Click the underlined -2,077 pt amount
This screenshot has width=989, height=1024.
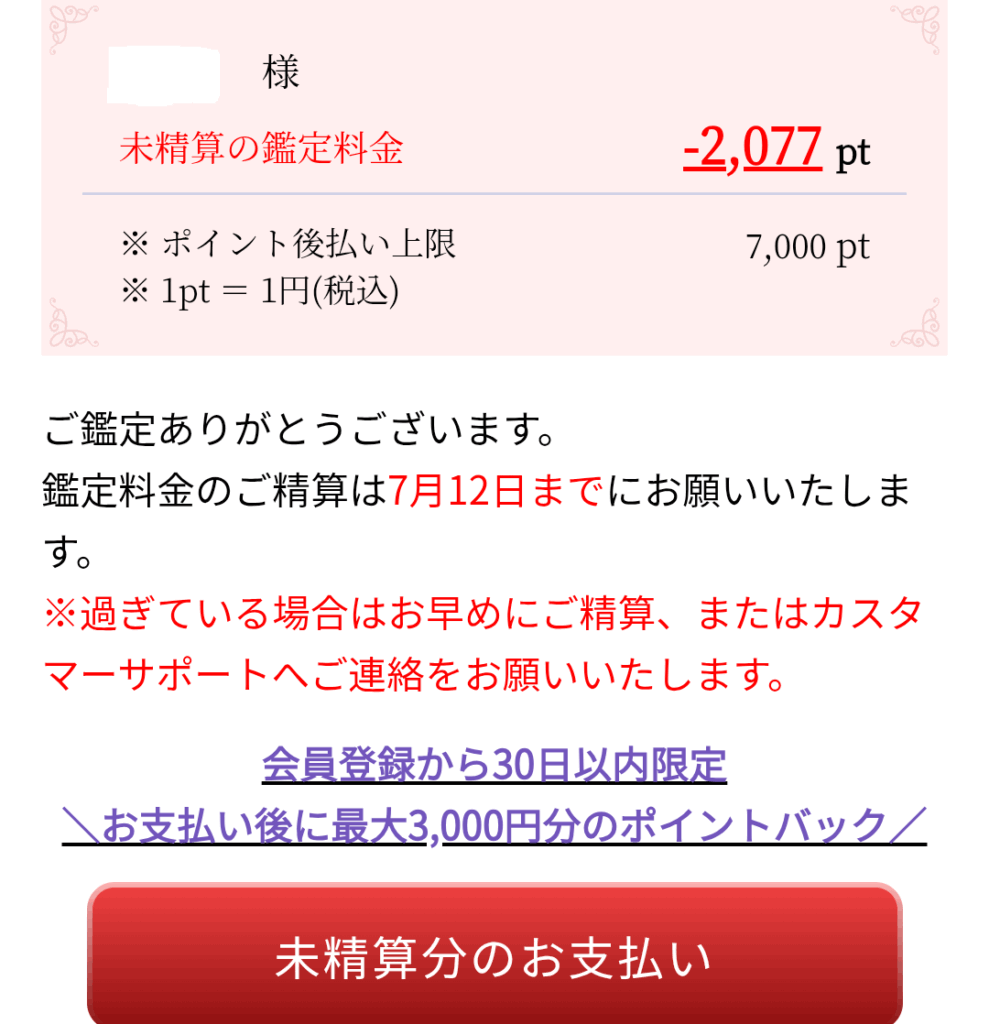755,150
